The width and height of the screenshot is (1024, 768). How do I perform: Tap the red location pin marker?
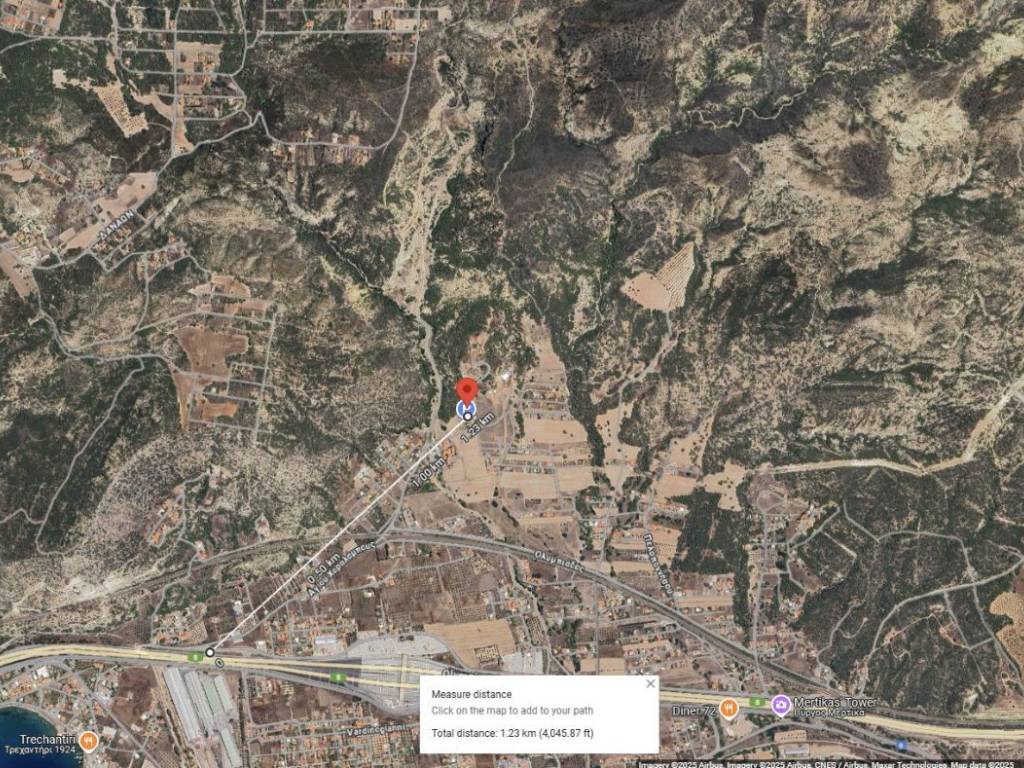click(x=467, y=391)
